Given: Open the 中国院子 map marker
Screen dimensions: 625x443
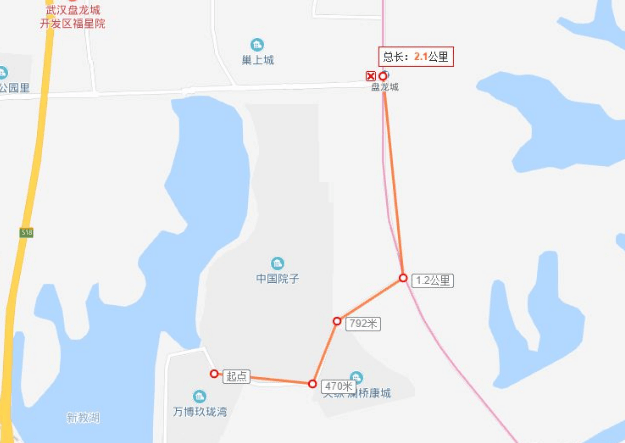Looking at the screenshot, I should click(277, 263).
